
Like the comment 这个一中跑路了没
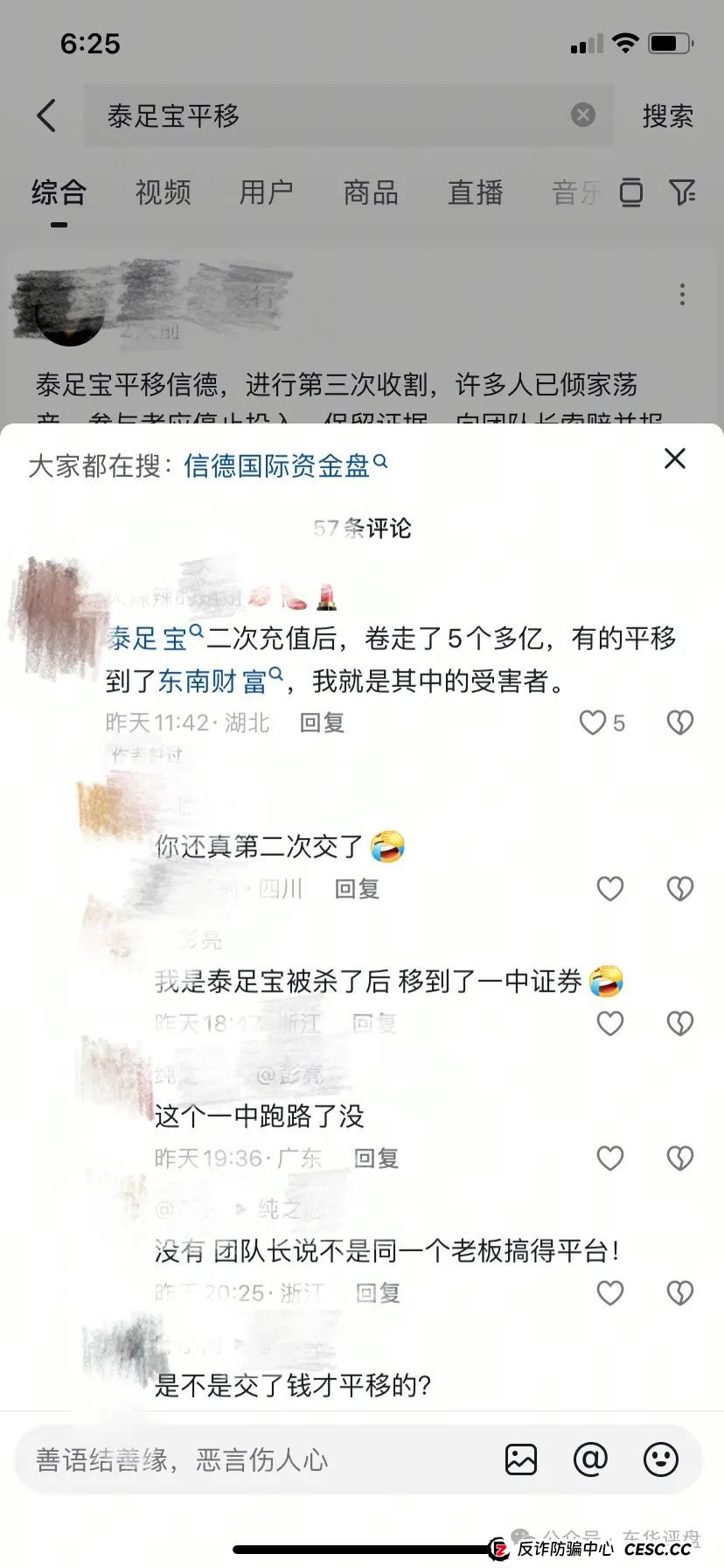(609, 1158)
